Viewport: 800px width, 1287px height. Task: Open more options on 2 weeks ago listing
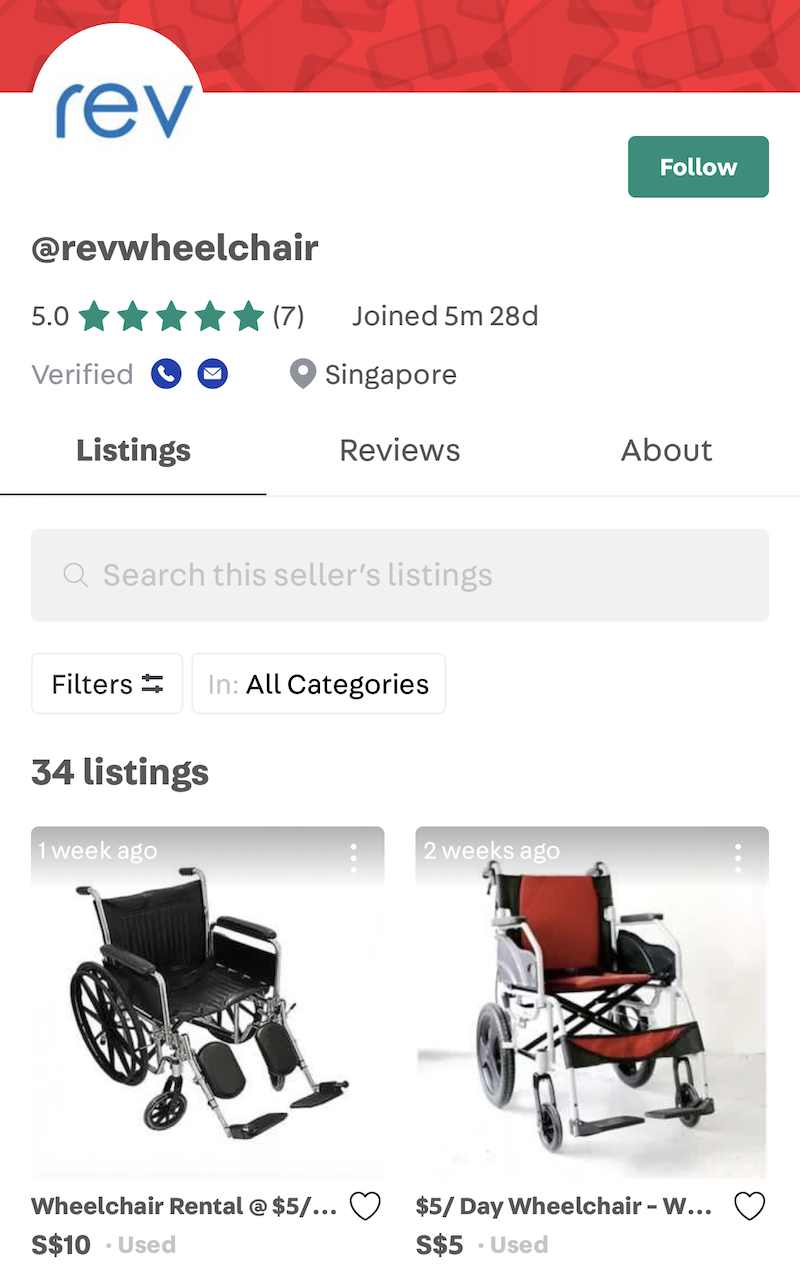coord(738,857)
